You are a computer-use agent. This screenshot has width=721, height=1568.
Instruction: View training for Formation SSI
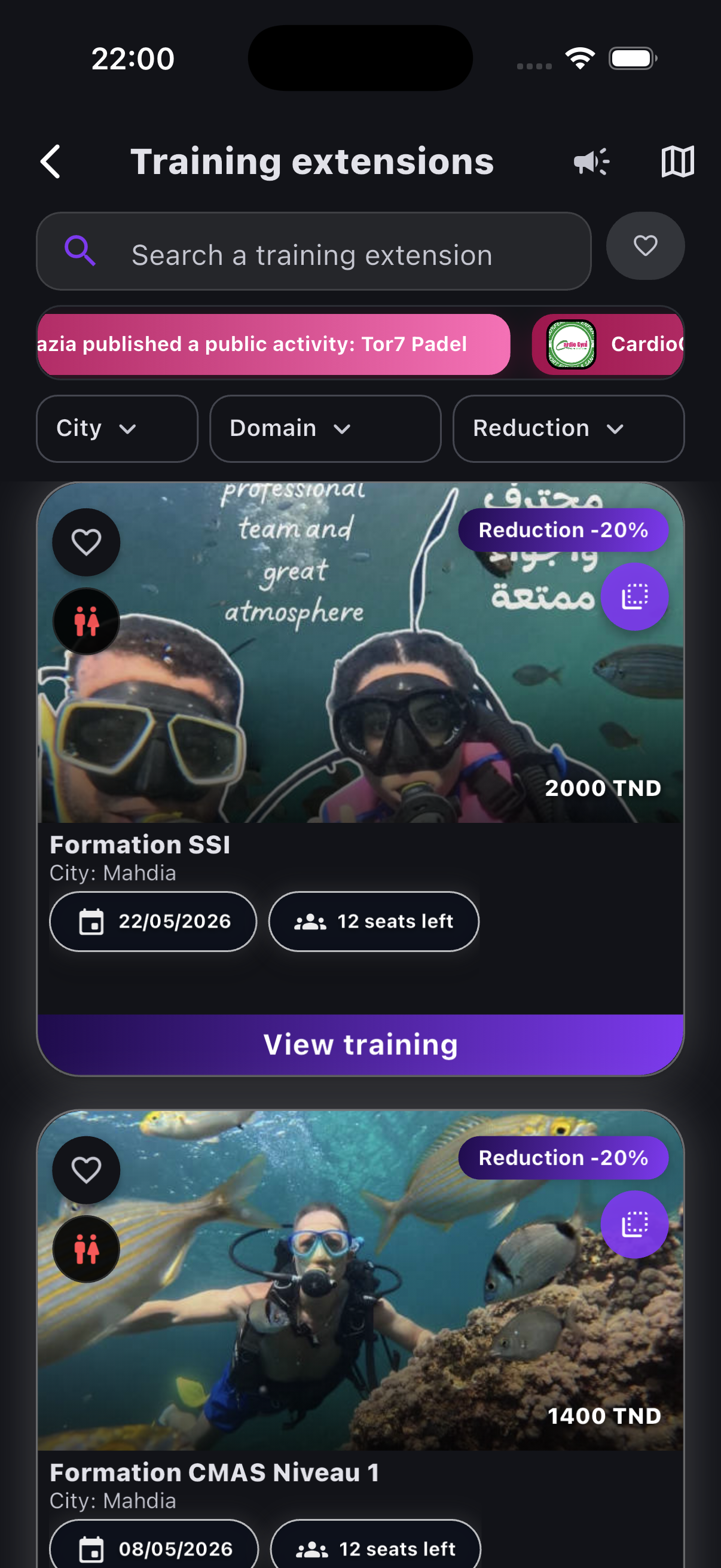(360, 1045)
